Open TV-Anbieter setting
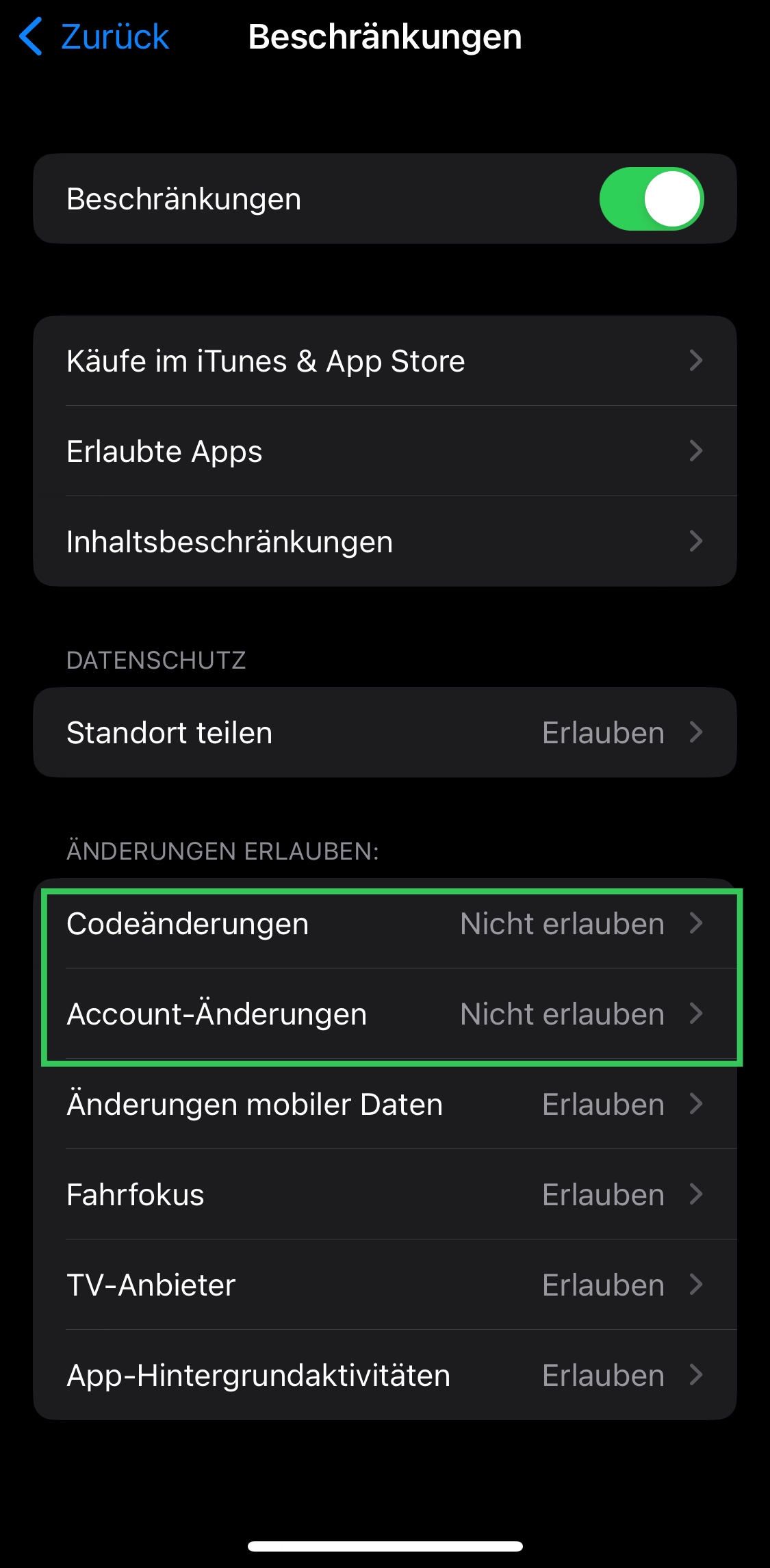 pyautogui.click(x=385, y=1285)
